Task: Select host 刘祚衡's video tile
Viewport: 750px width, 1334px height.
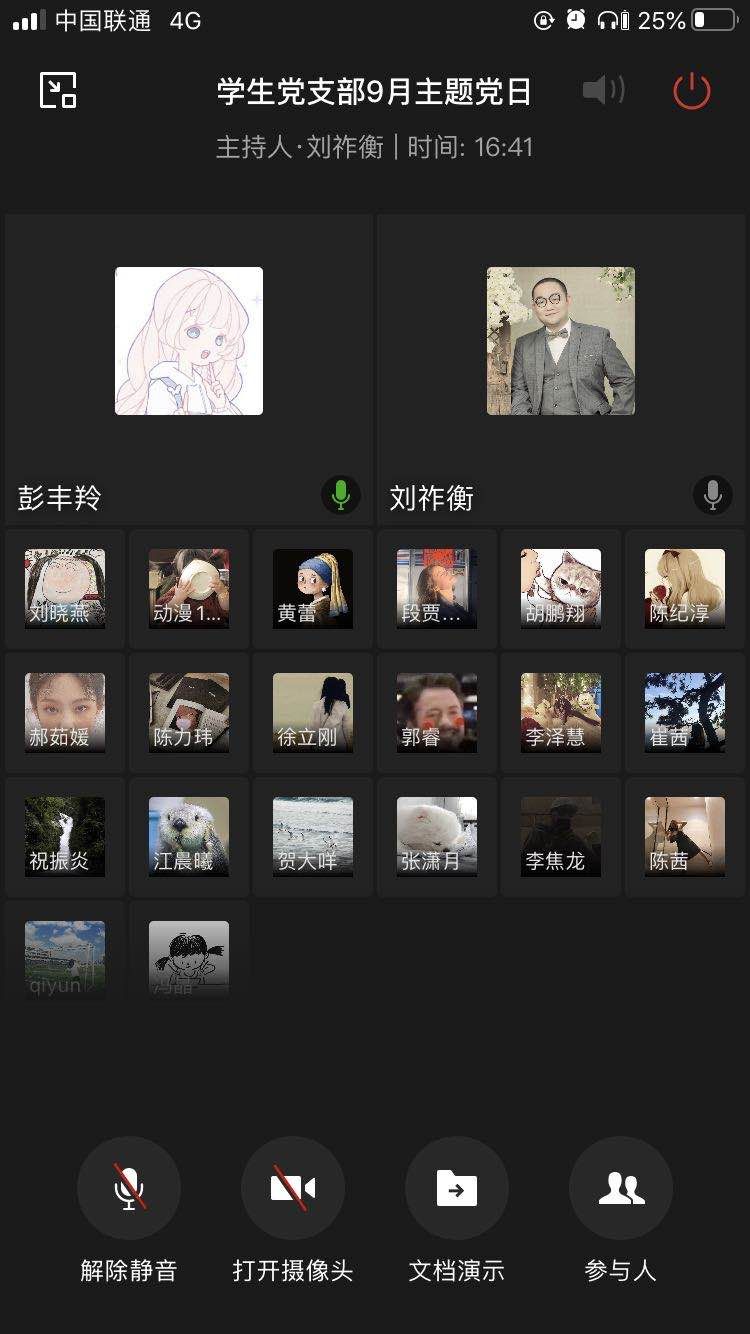Action: click(x=561, y=368)
